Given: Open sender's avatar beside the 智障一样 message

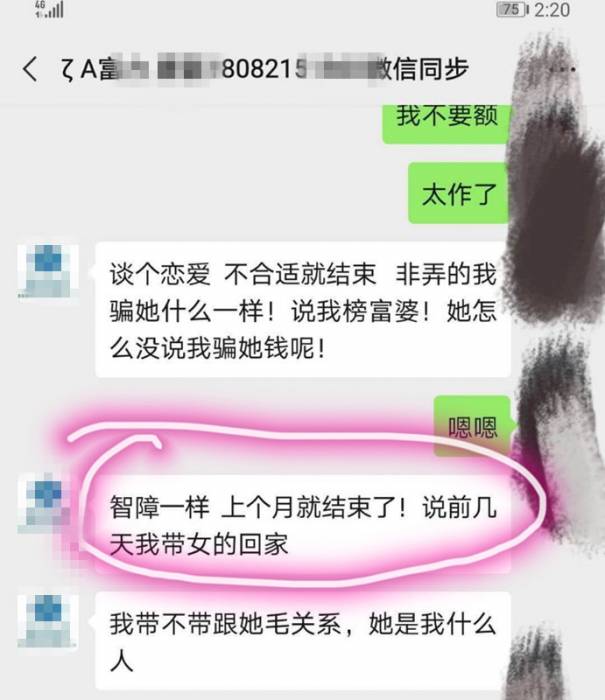Looking at the screenshot, I should point(49,504).
